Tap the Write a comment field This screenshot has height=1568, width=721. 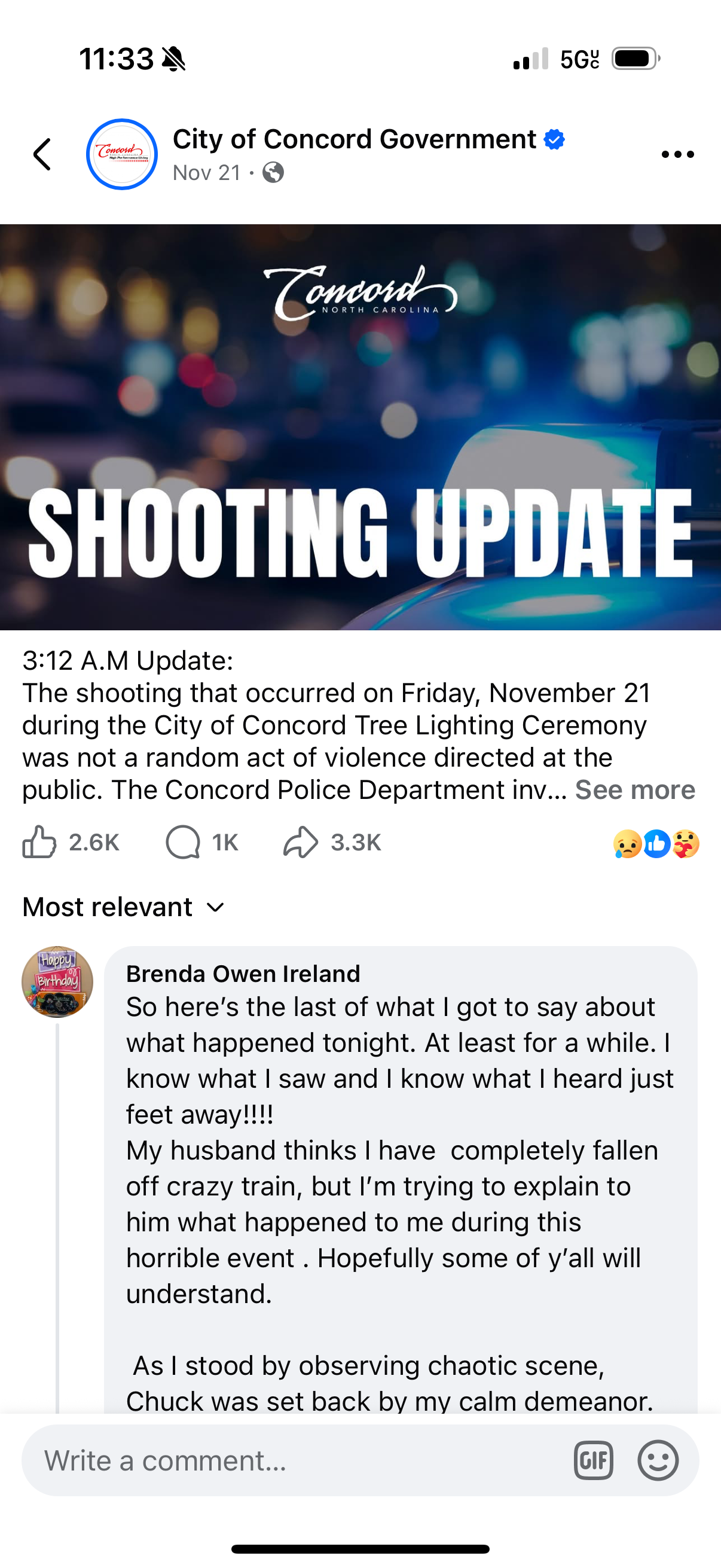(292, 1460)
